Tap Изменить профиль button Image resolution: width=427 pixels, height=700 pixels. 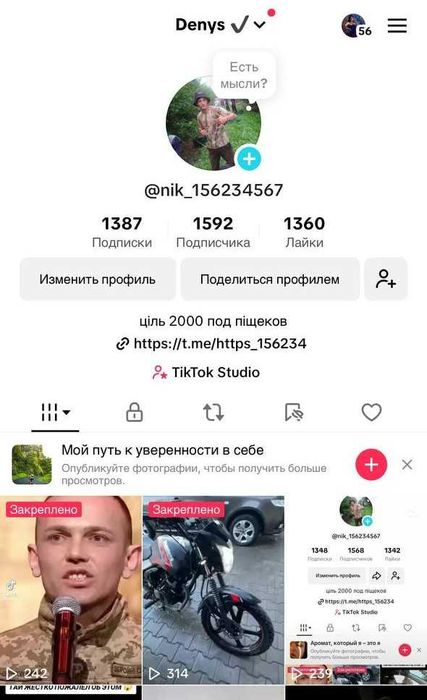pyautogui.click(x=97, y=279)
